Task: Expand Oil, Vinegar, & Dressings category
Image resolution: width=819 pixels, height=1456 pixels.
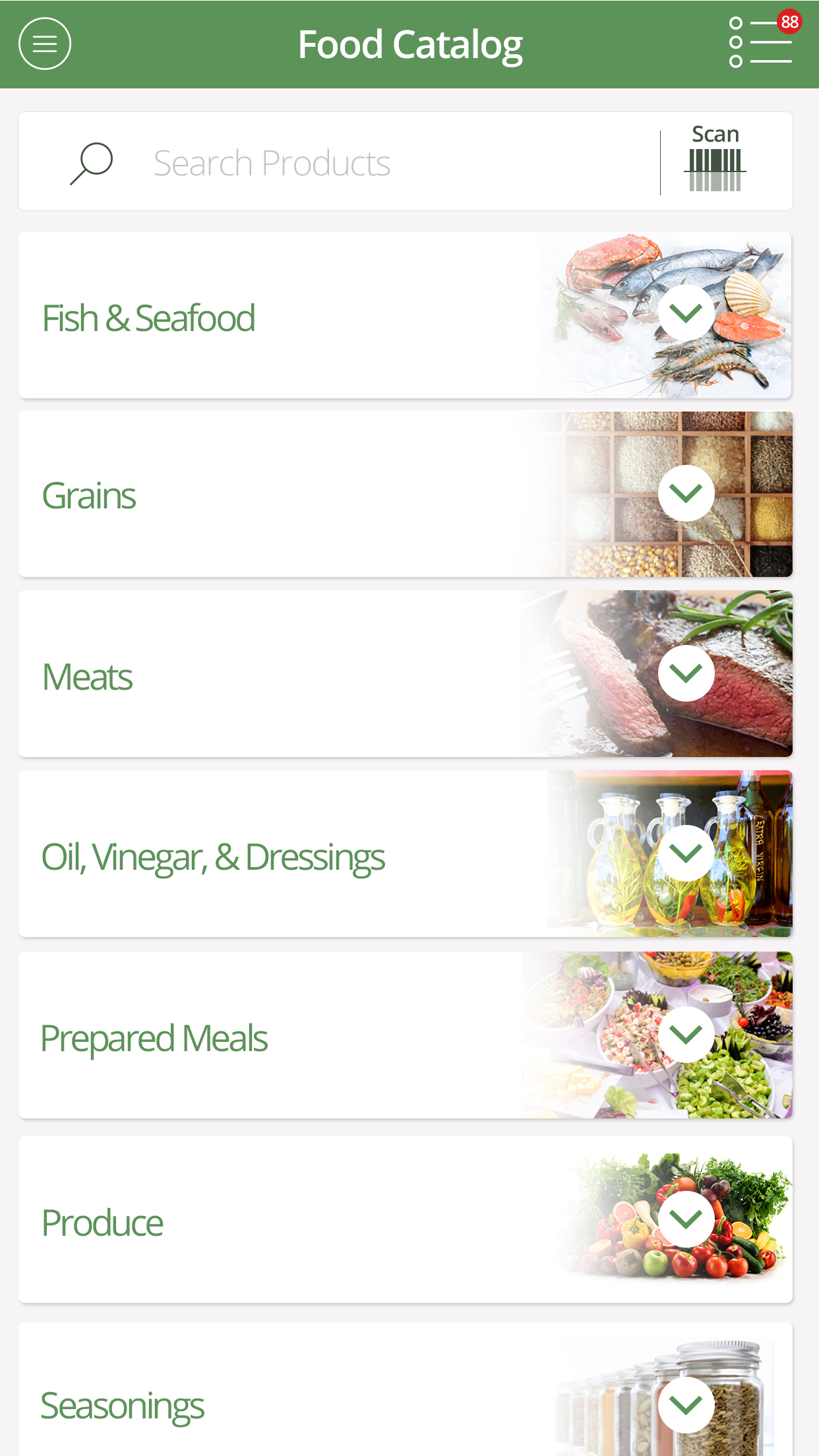Action: [686, 853]
